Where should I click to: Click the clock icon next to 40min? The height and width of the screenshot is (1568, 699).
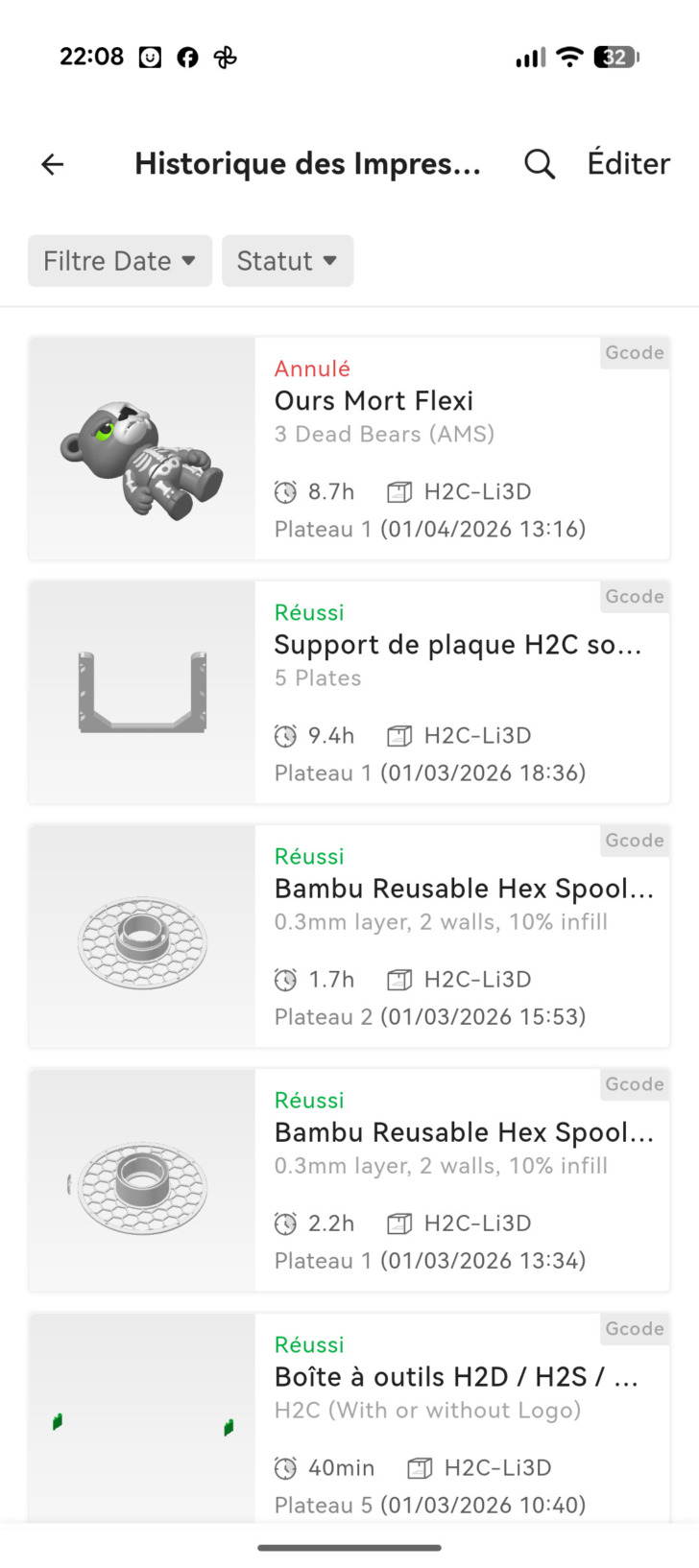click(x=285, y=1467)
